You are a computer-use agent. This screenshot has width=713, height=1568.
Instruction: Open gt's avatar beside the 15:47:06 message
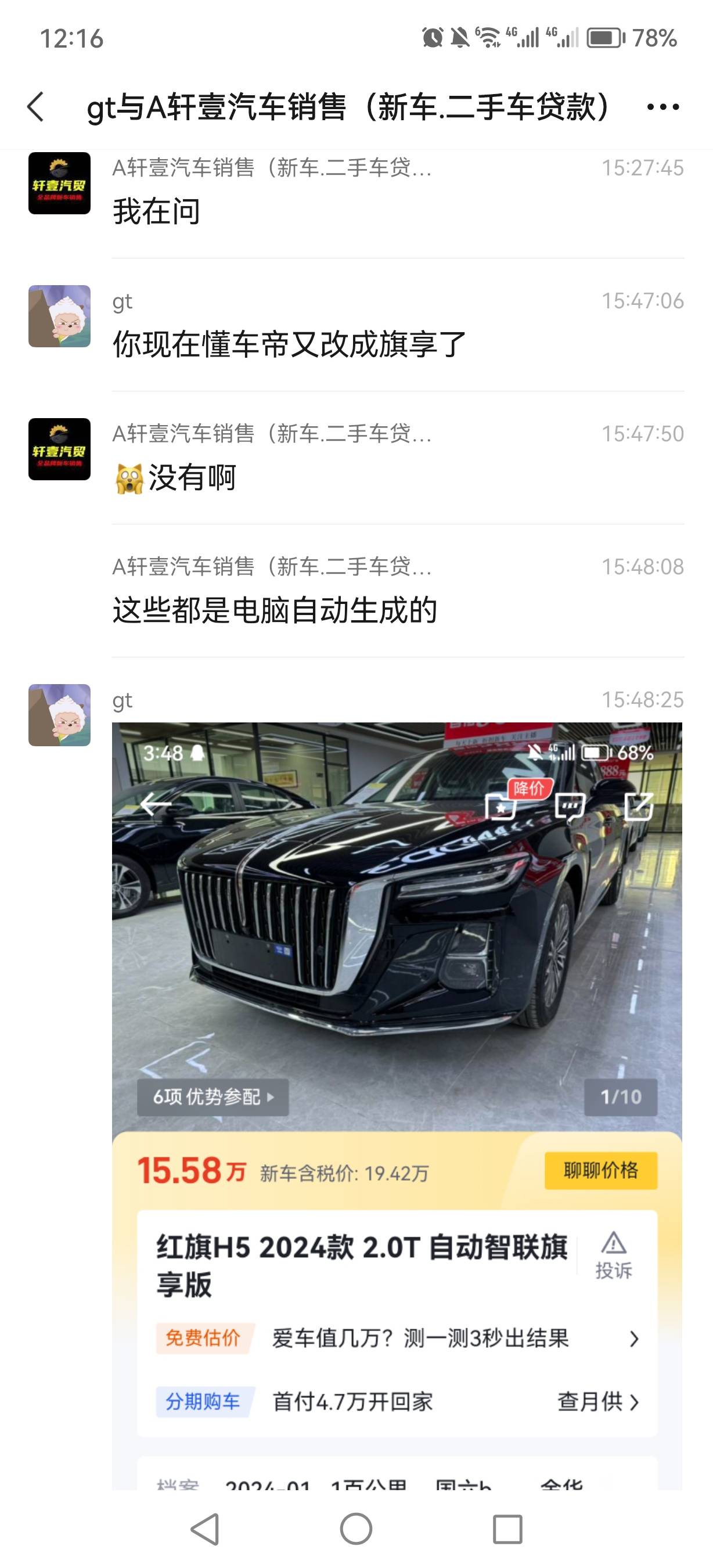(x=60, y=316)
